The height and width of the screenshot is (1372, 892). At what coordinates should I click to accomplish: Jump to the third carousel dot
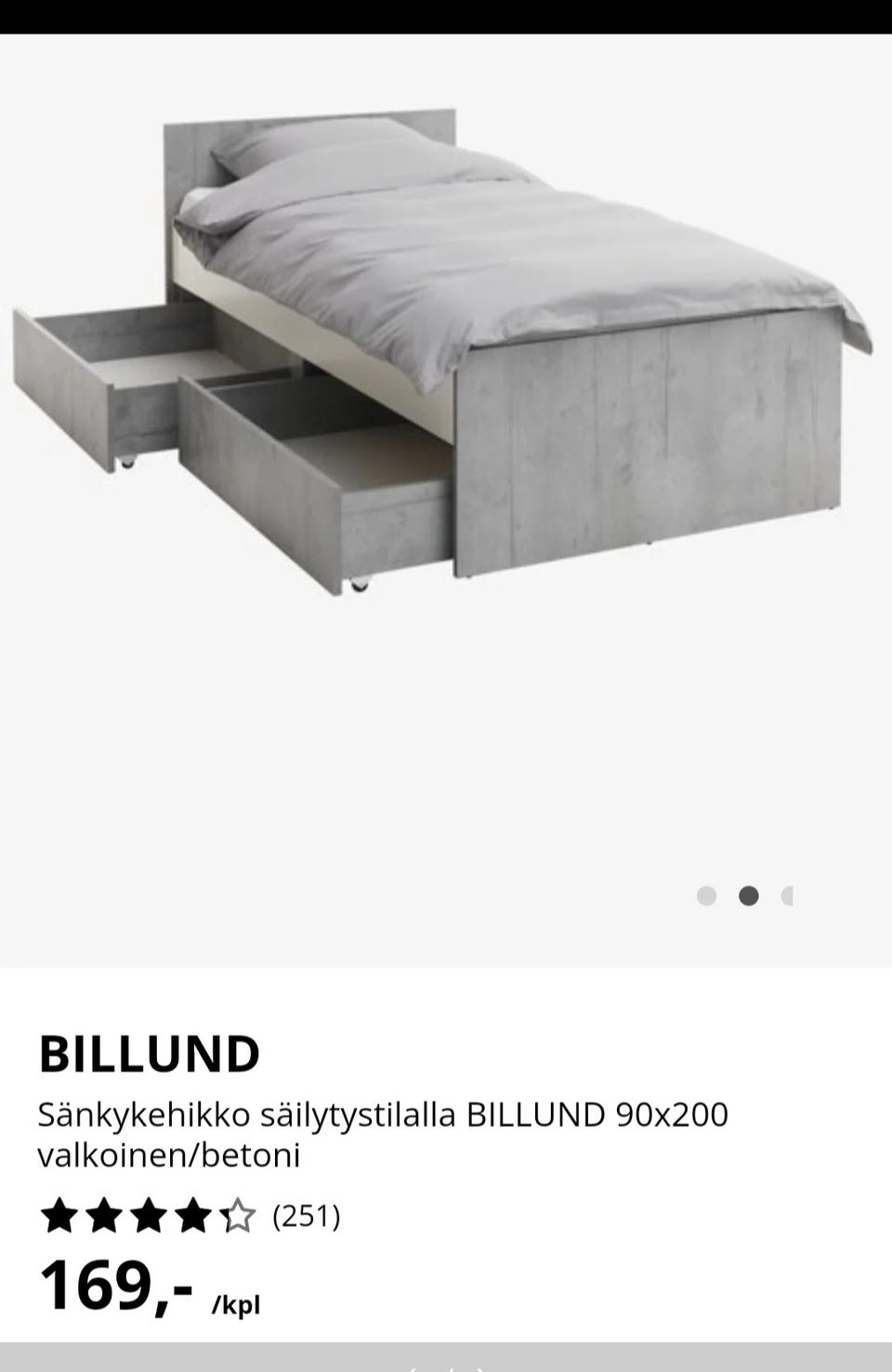pos(789,895)
